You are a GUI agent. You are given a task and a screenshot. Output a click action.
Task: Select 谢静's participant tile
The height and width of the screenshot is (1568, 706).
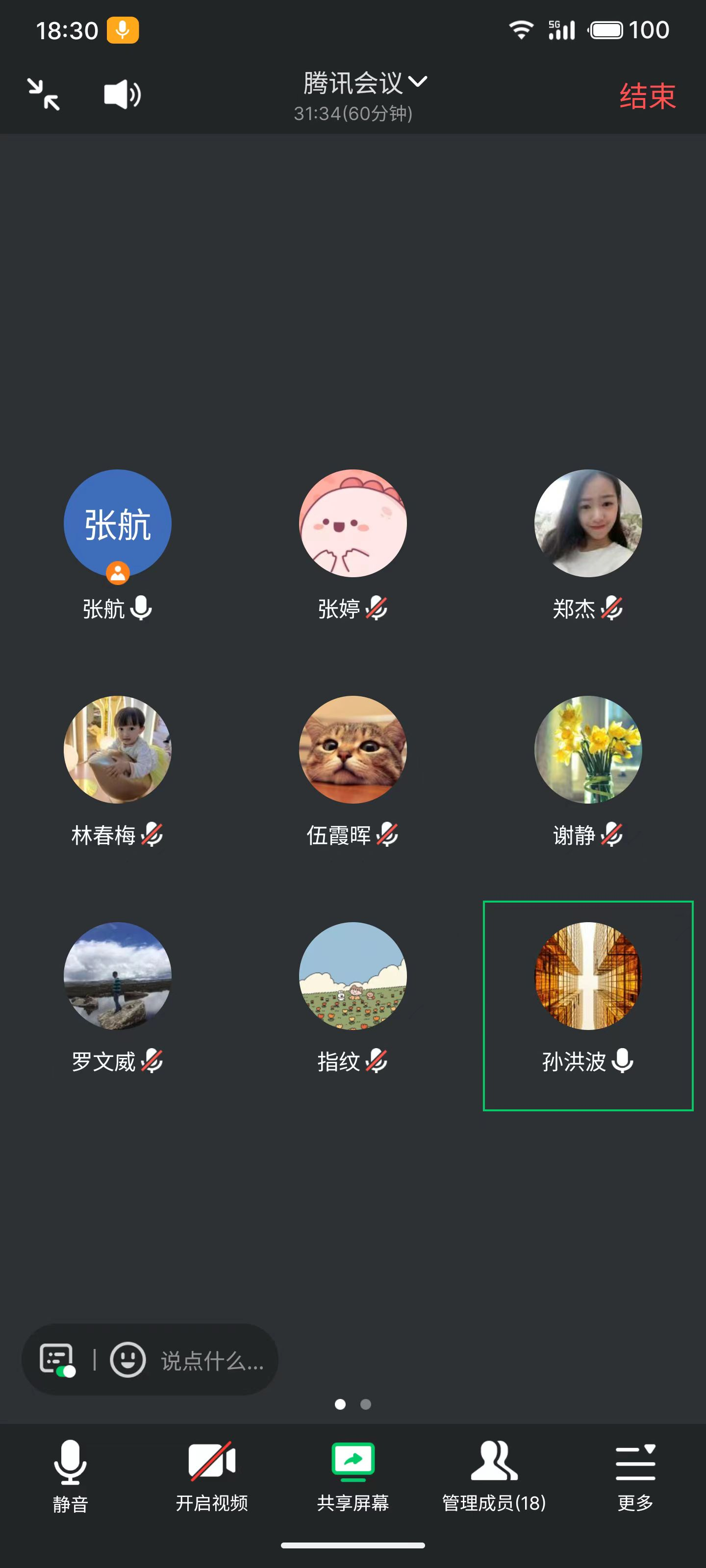click(x=588, y=750)
